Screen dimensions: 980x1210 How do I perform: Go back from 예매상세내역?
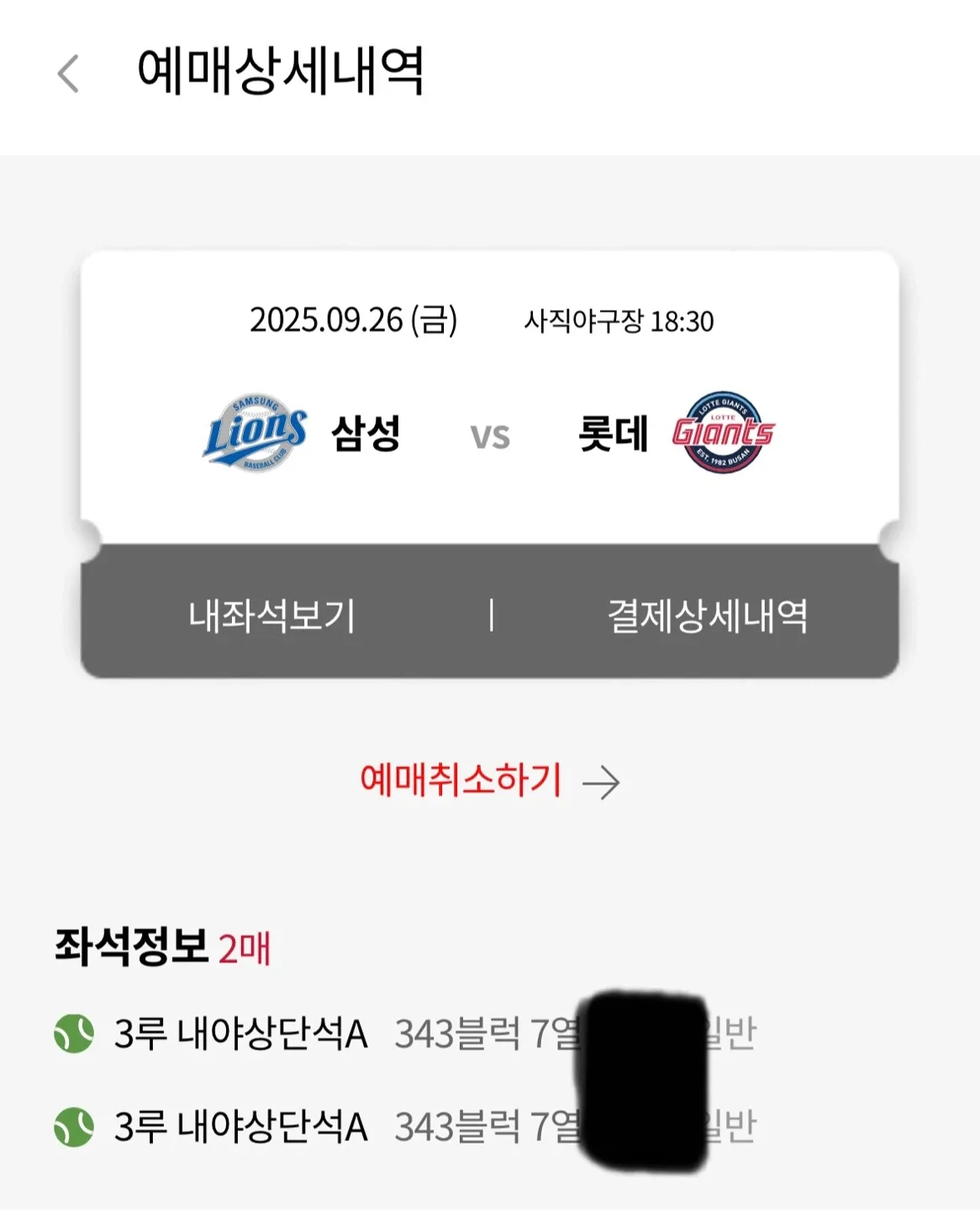pos(69,73)
